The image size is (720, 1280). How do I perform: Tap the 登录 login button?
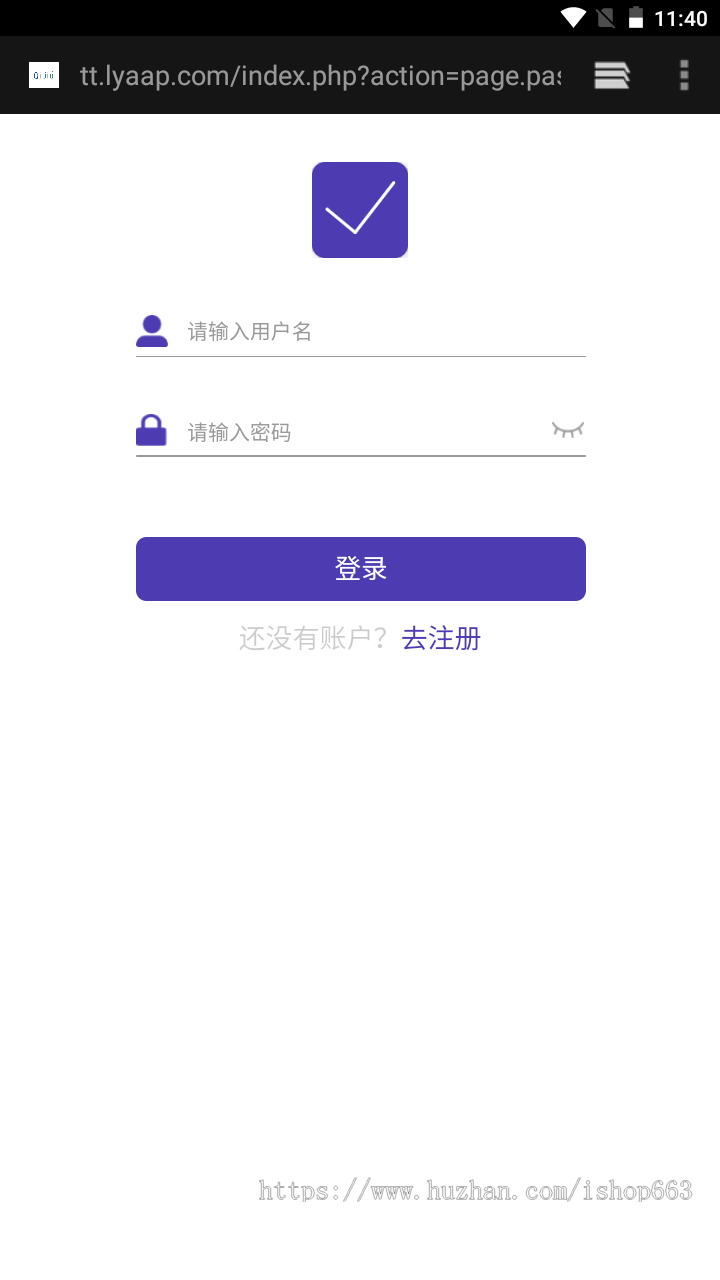coord(360,569)
